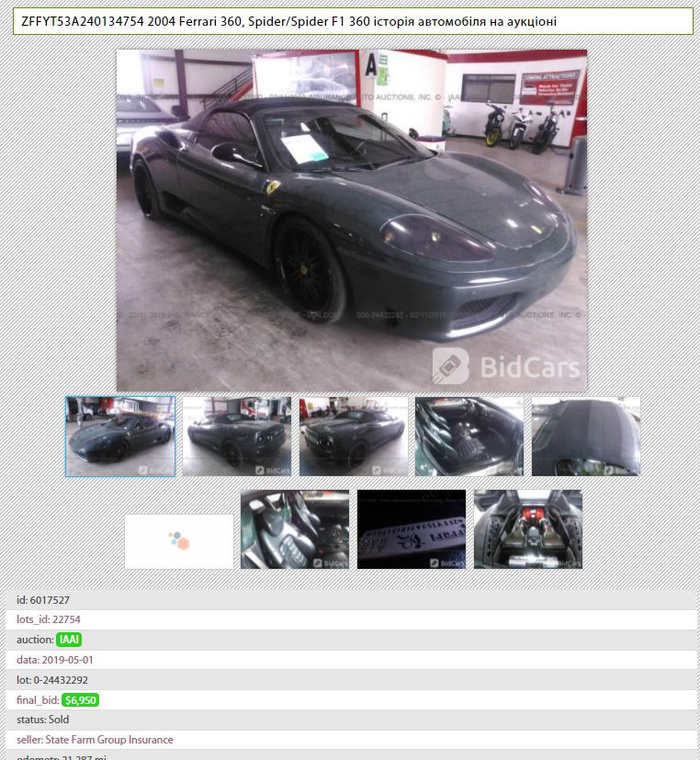
Task: Open the still-loading thumbnail placeholder
Action: [x=179, y=541]
